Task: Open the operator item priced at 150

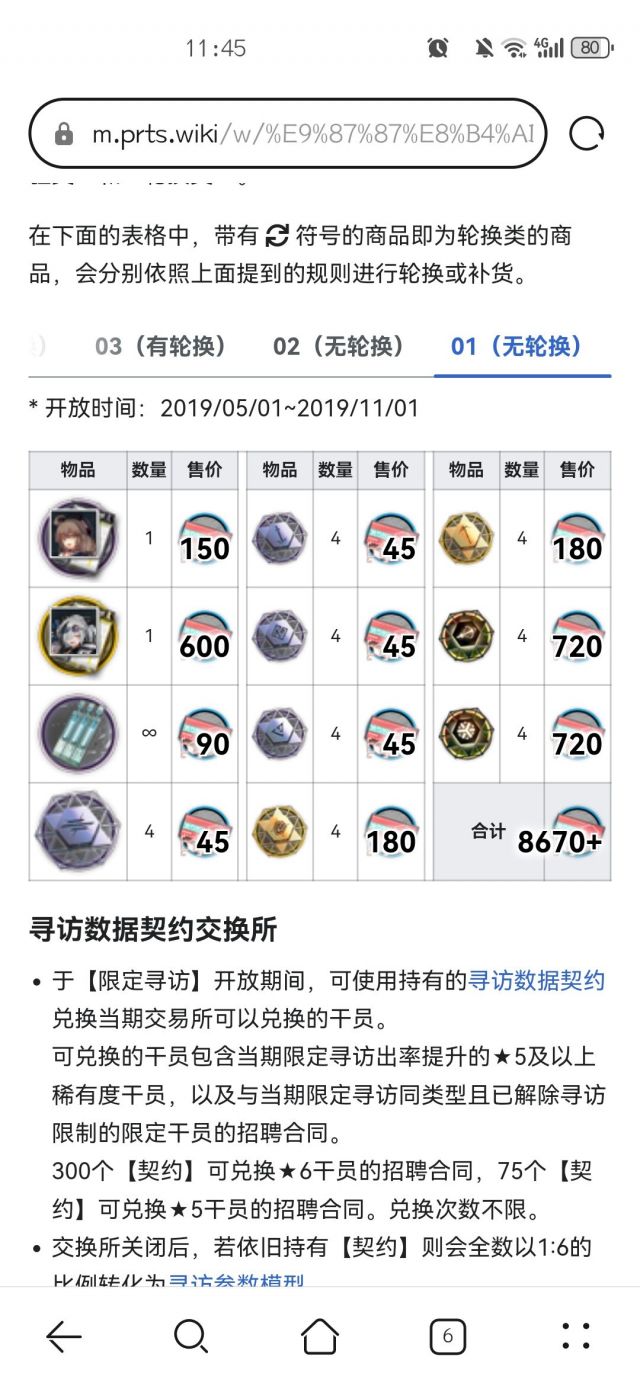Action: coord(78,538)
